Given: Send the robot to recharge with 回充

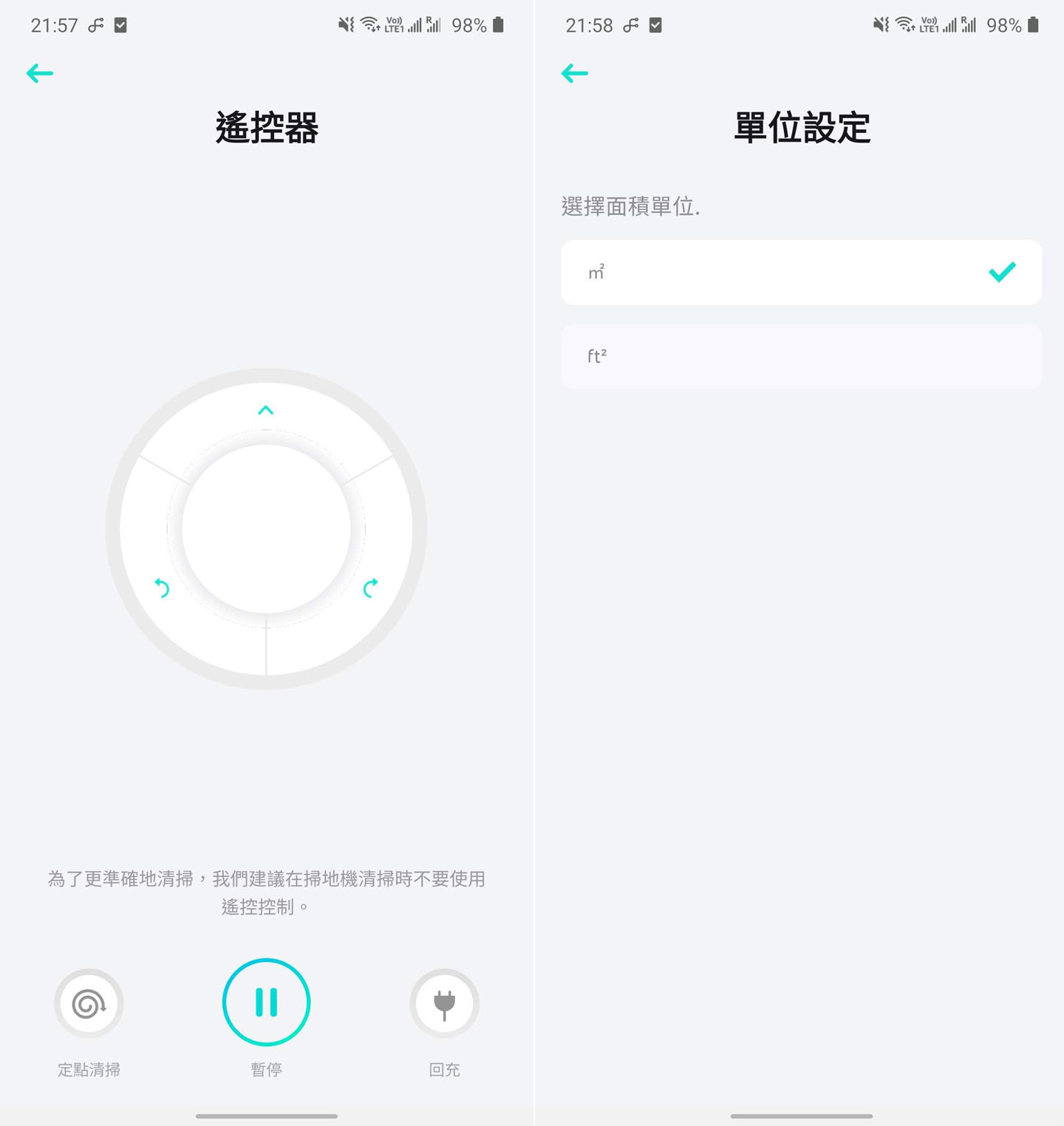Looking at the screenshot, I should pos(444,1003).
